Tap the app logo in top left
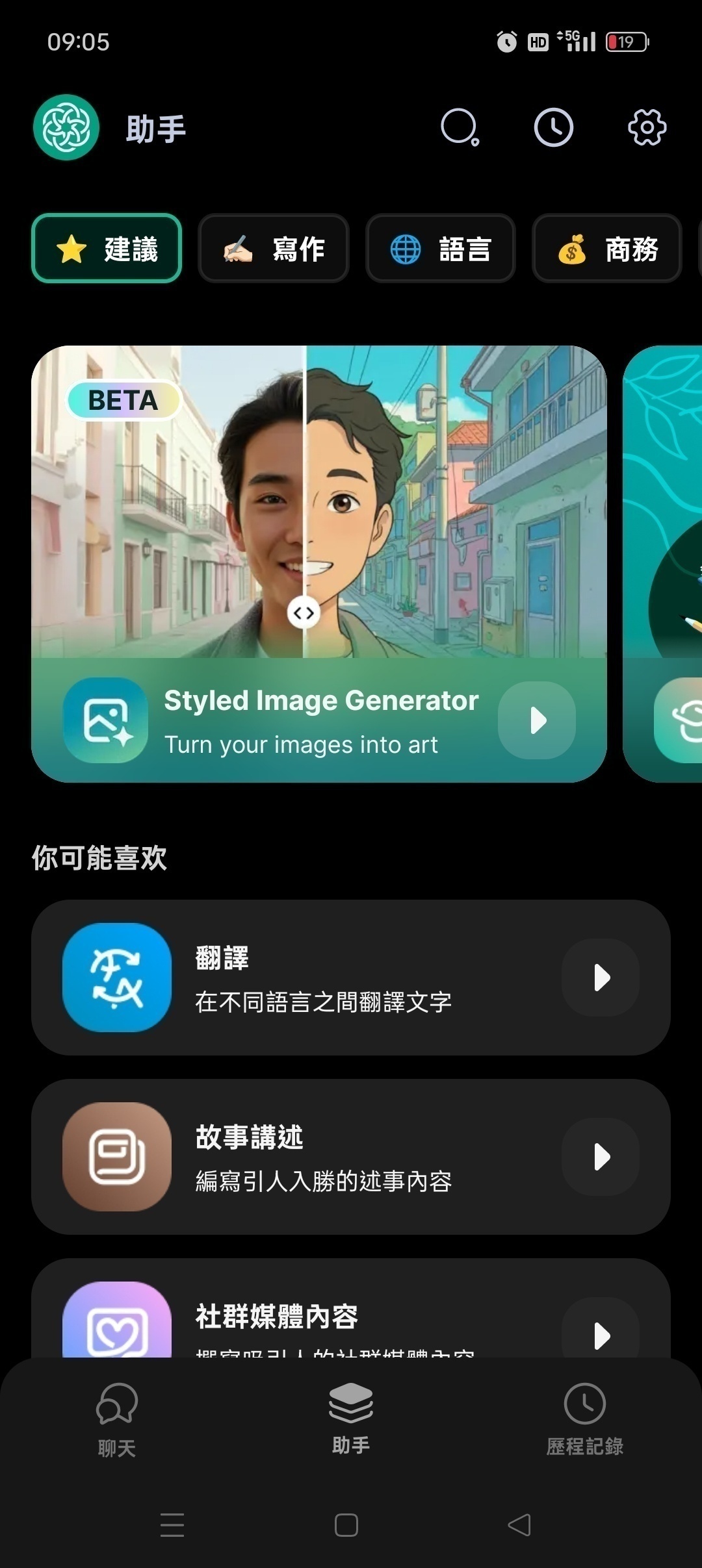 (66, 127)
